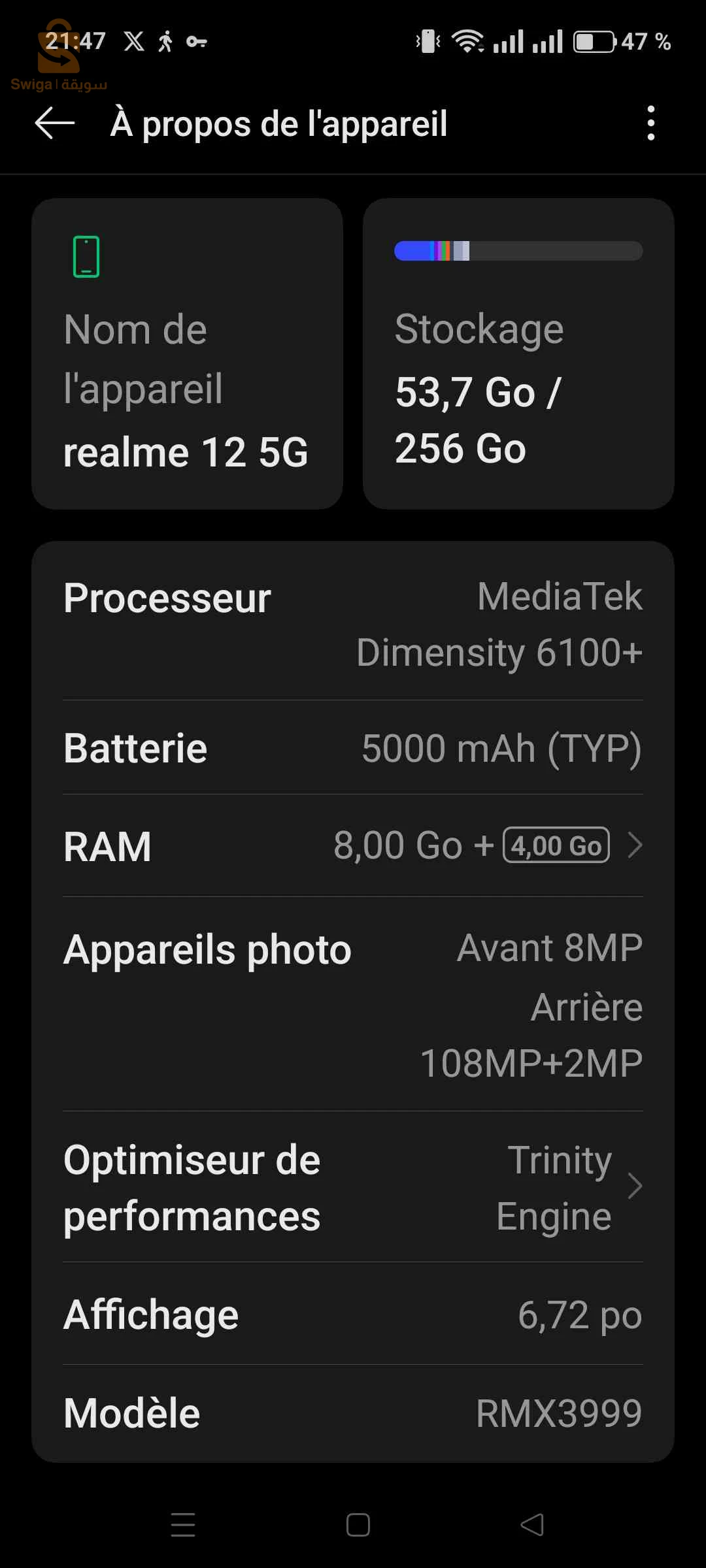Open the Nom de l'appareil card

(x=187, y=353)
